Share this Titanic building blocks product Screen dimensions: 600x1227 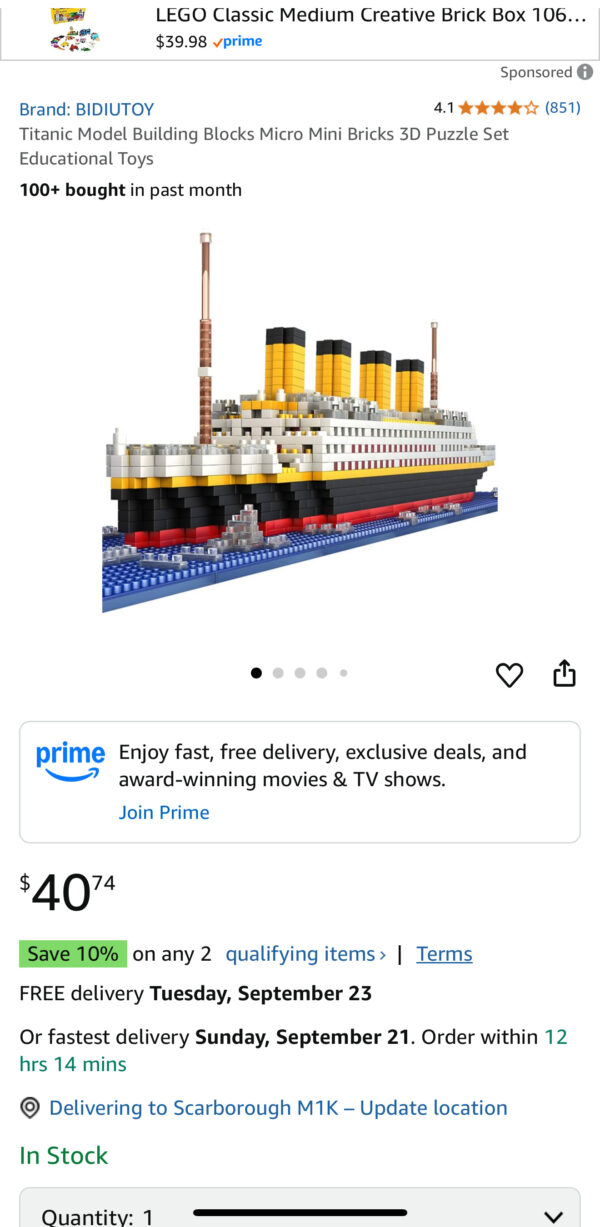pyautogui.click(x=564, y=674)
